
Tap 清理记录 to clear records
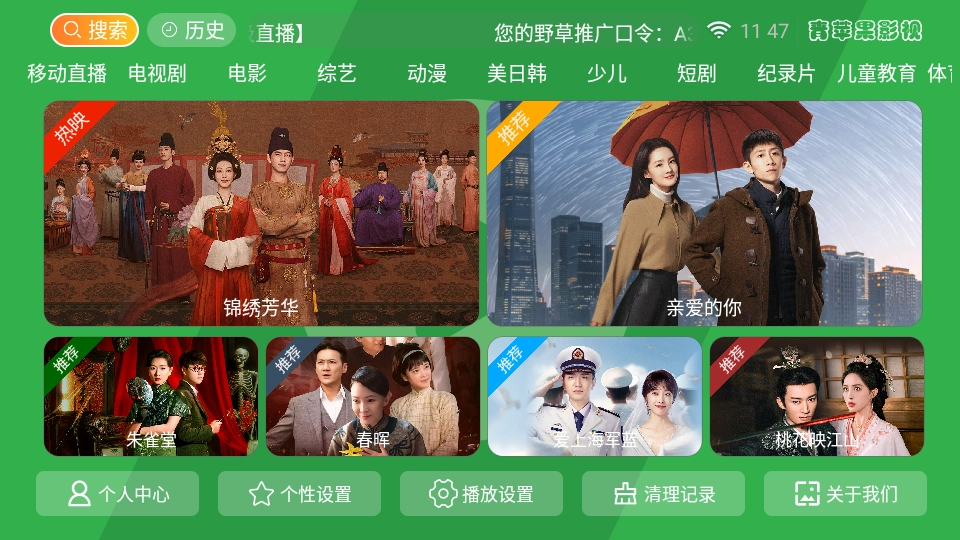pyautogui.click(x=664, y=494)
